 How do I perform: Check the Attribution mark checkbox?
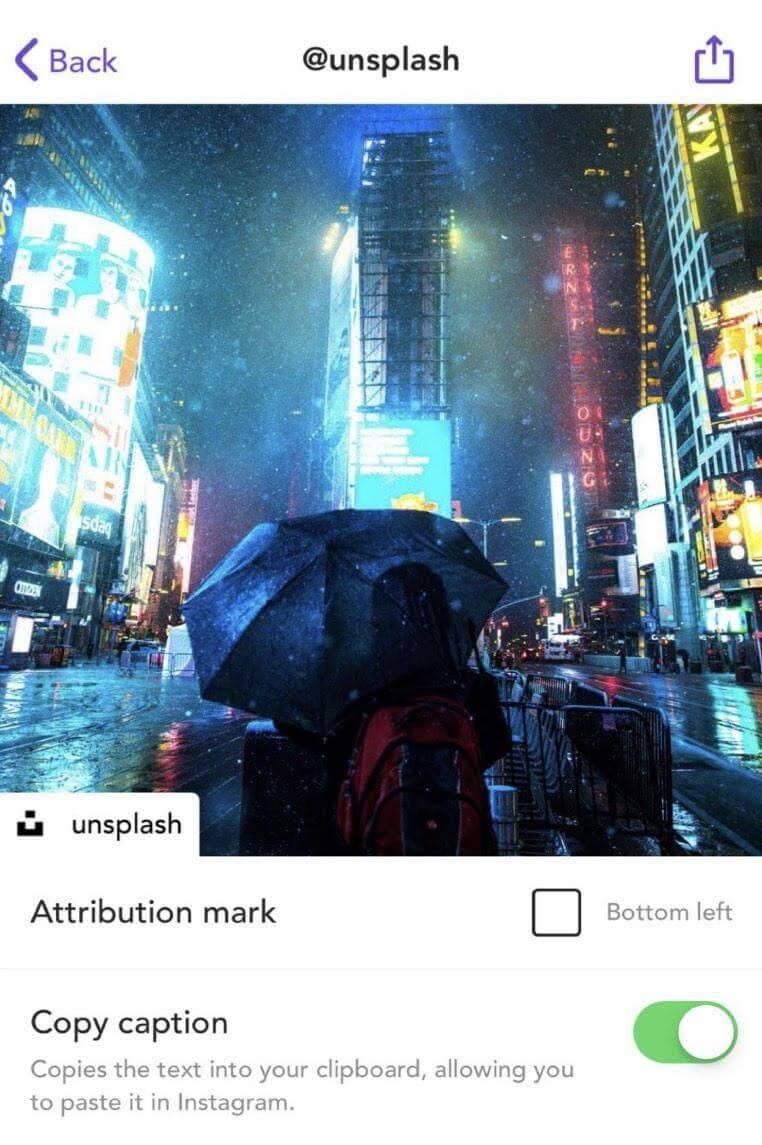pyautogui.click(x=556, y=912)
